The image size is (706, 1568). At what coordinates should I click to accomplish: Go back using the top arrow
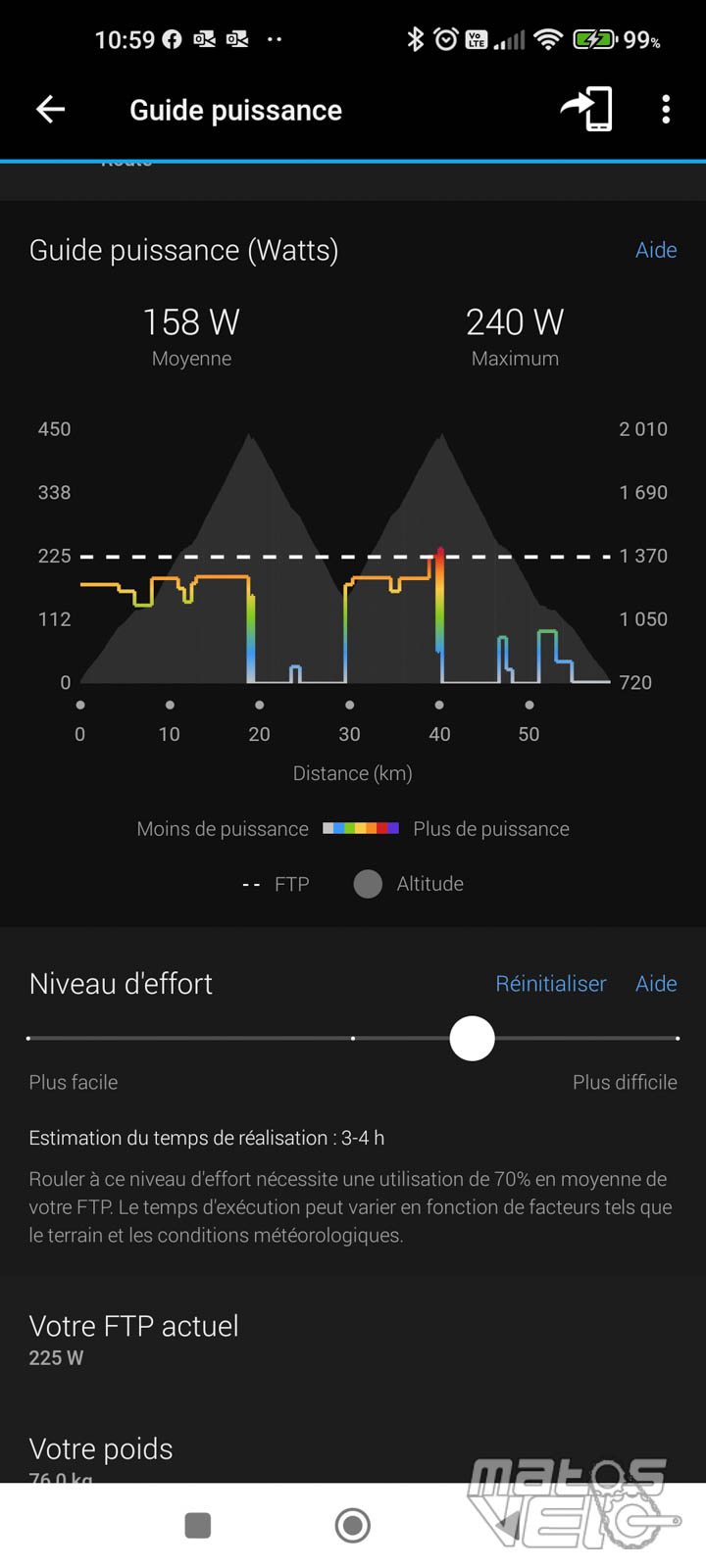coord(51,110)
